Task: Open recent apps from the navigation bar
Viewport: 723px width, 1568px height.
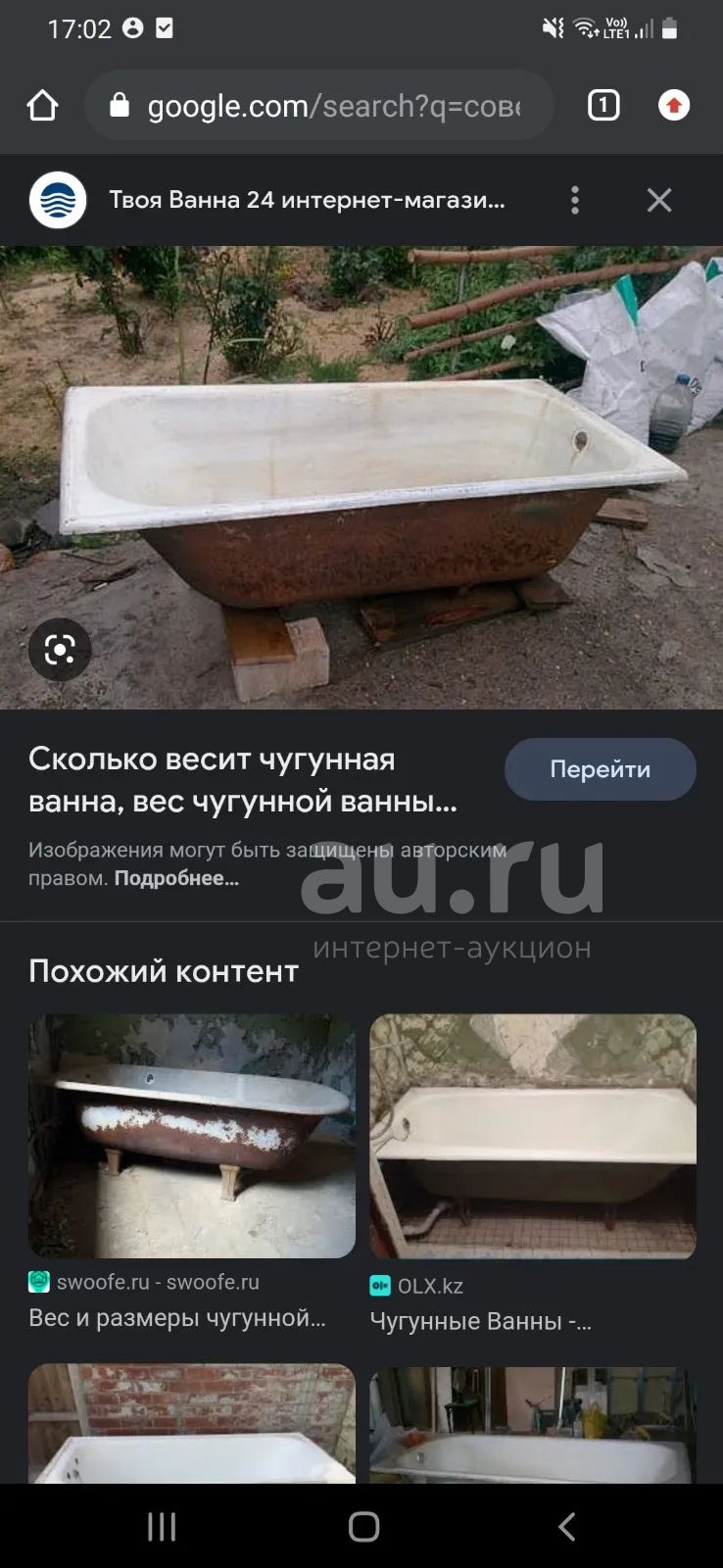Action: coord(162,1526)
